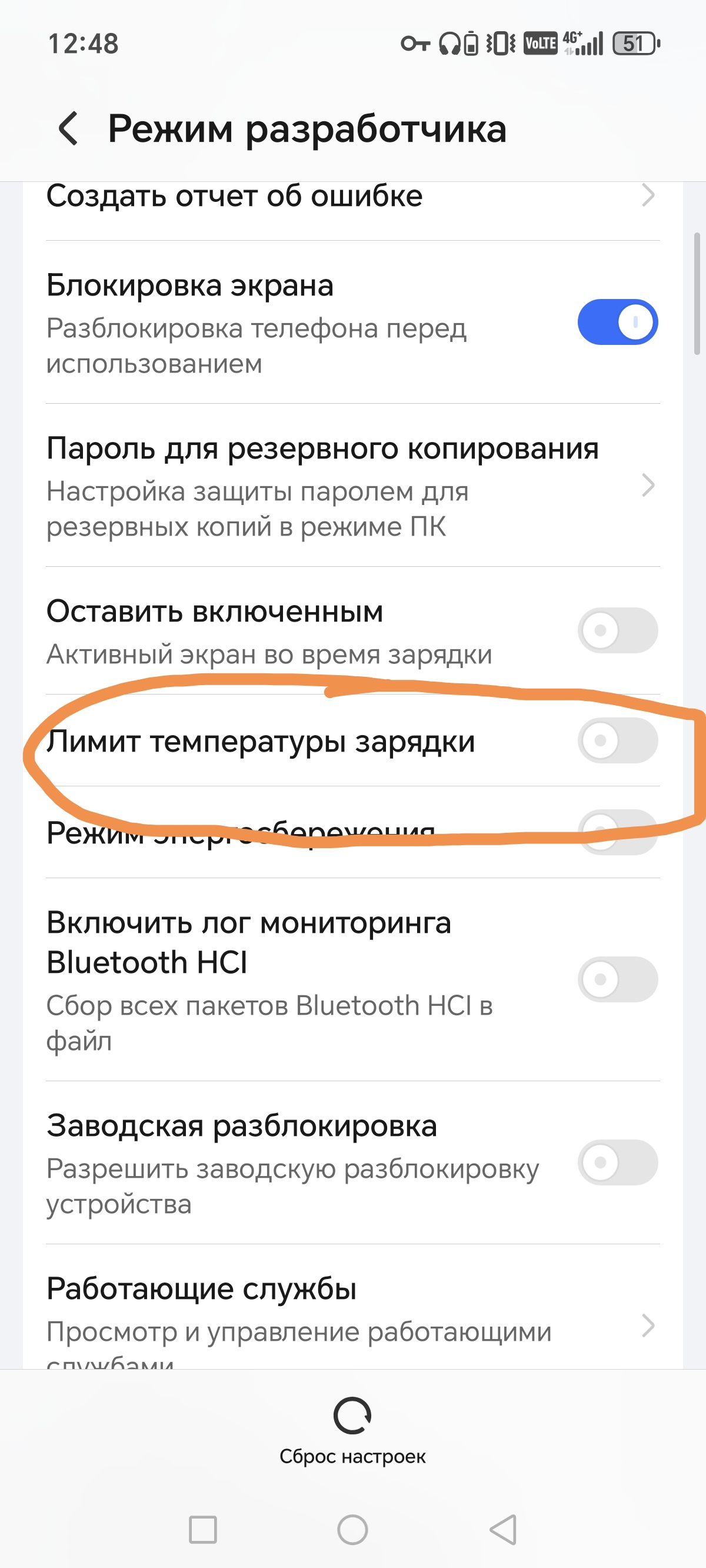Turn off the Блокировка экрана switch
The image size is (706, 1568).
point(617,322)
